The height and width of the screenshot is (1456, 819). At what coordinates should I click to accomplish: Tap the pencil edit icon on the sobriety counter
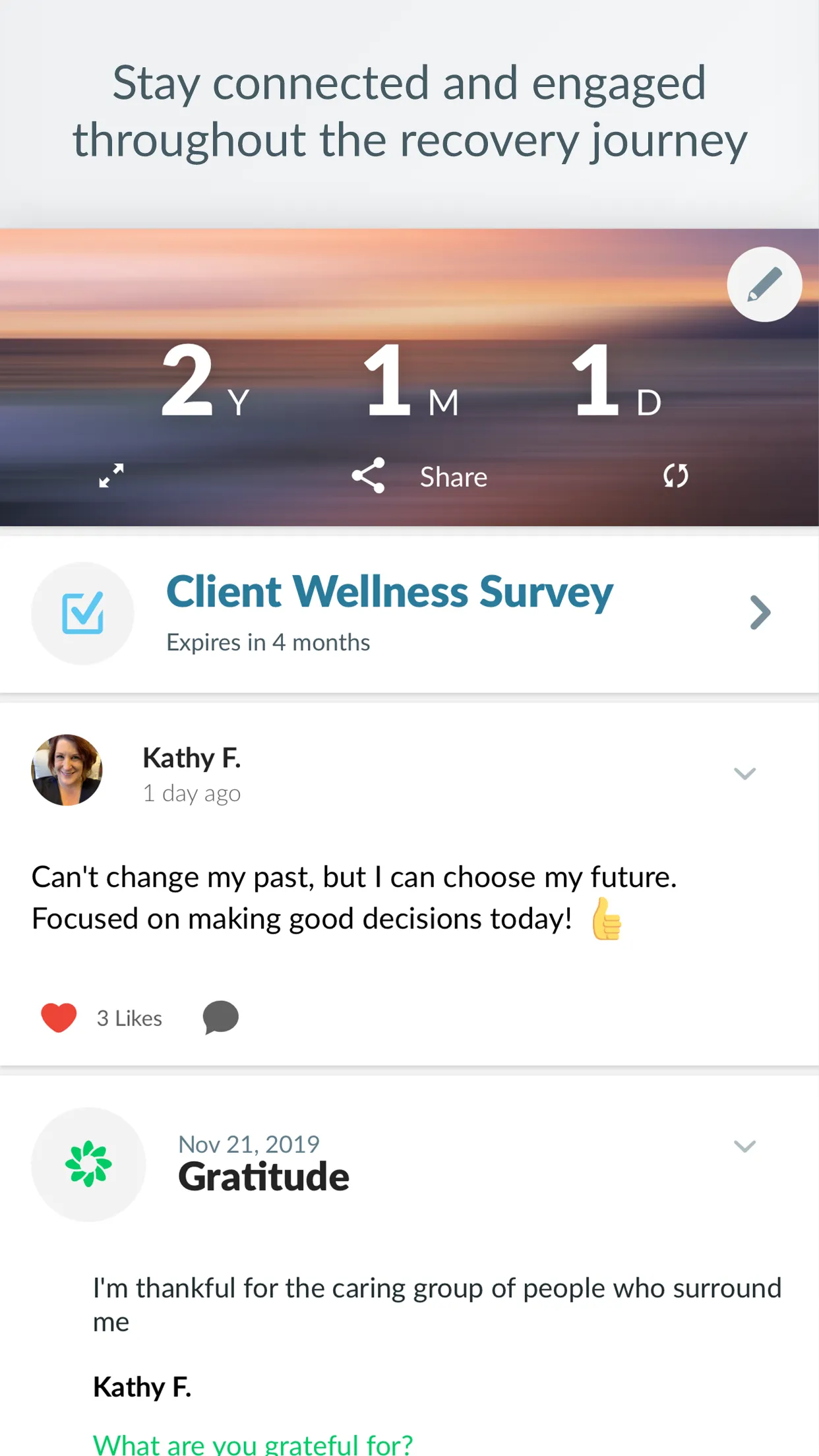(x=764, y=284)
